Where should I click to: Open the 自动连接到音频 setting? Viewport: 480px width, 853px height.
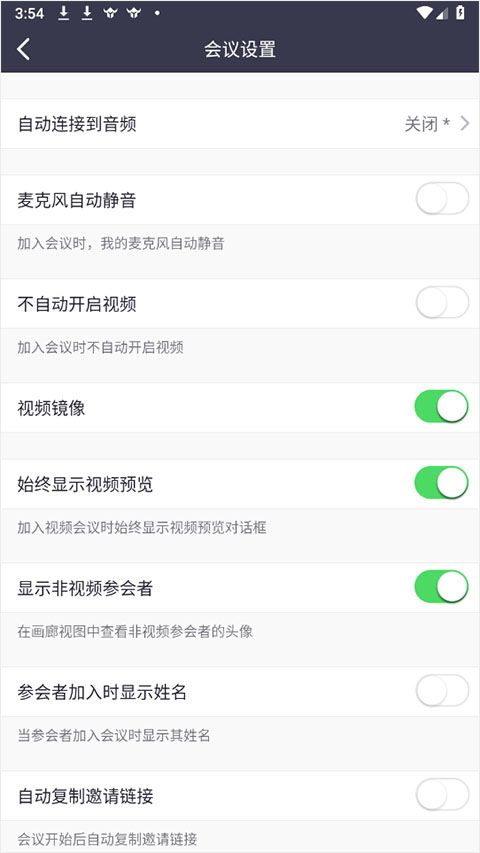pyautogui.click(x=240, y=124)
